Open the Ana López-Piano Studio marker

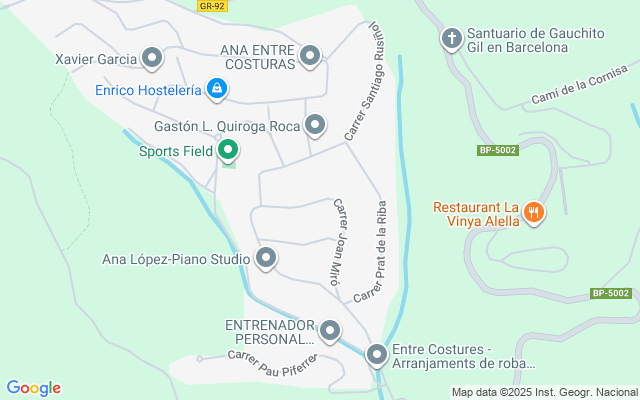point(266,259)
